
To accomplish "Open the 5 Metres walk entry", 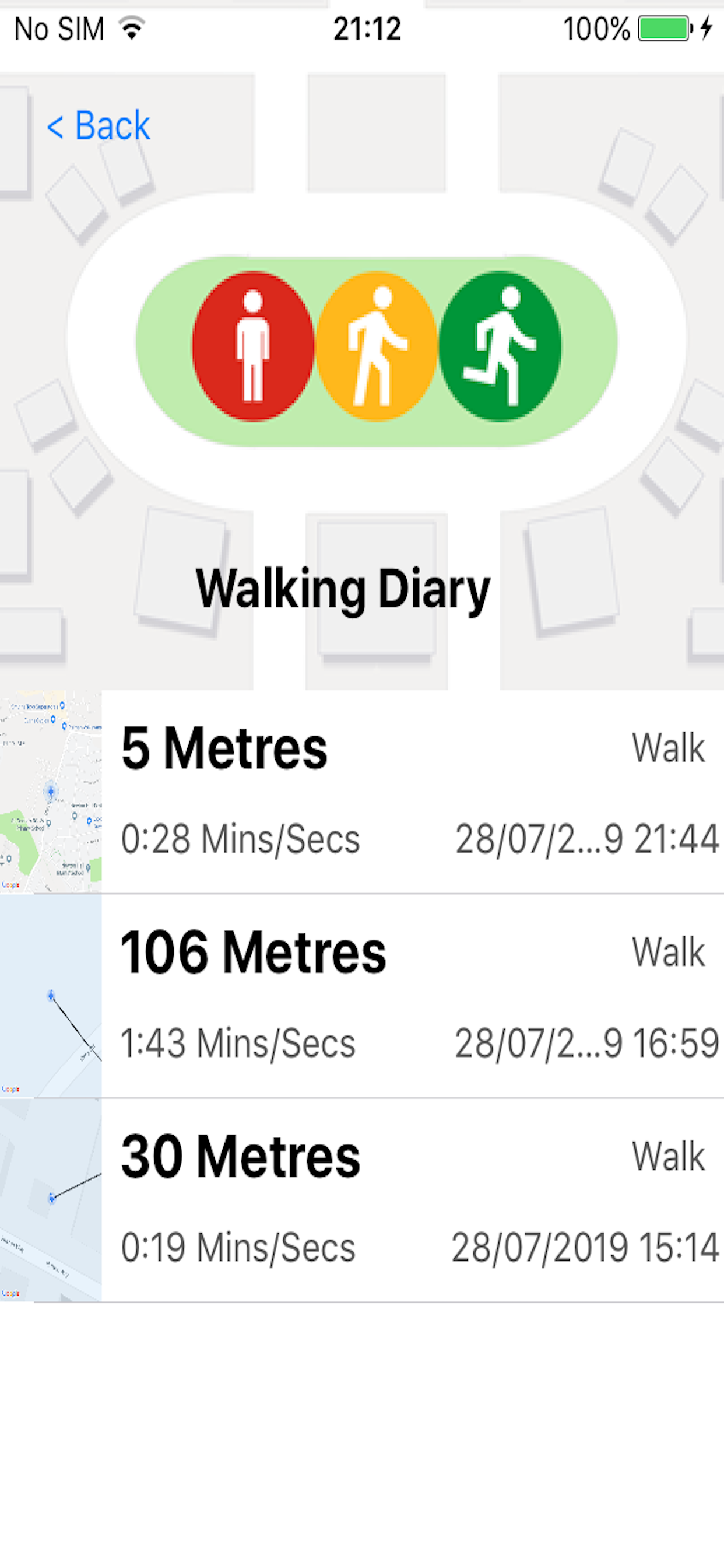I will tap(362, 792).
